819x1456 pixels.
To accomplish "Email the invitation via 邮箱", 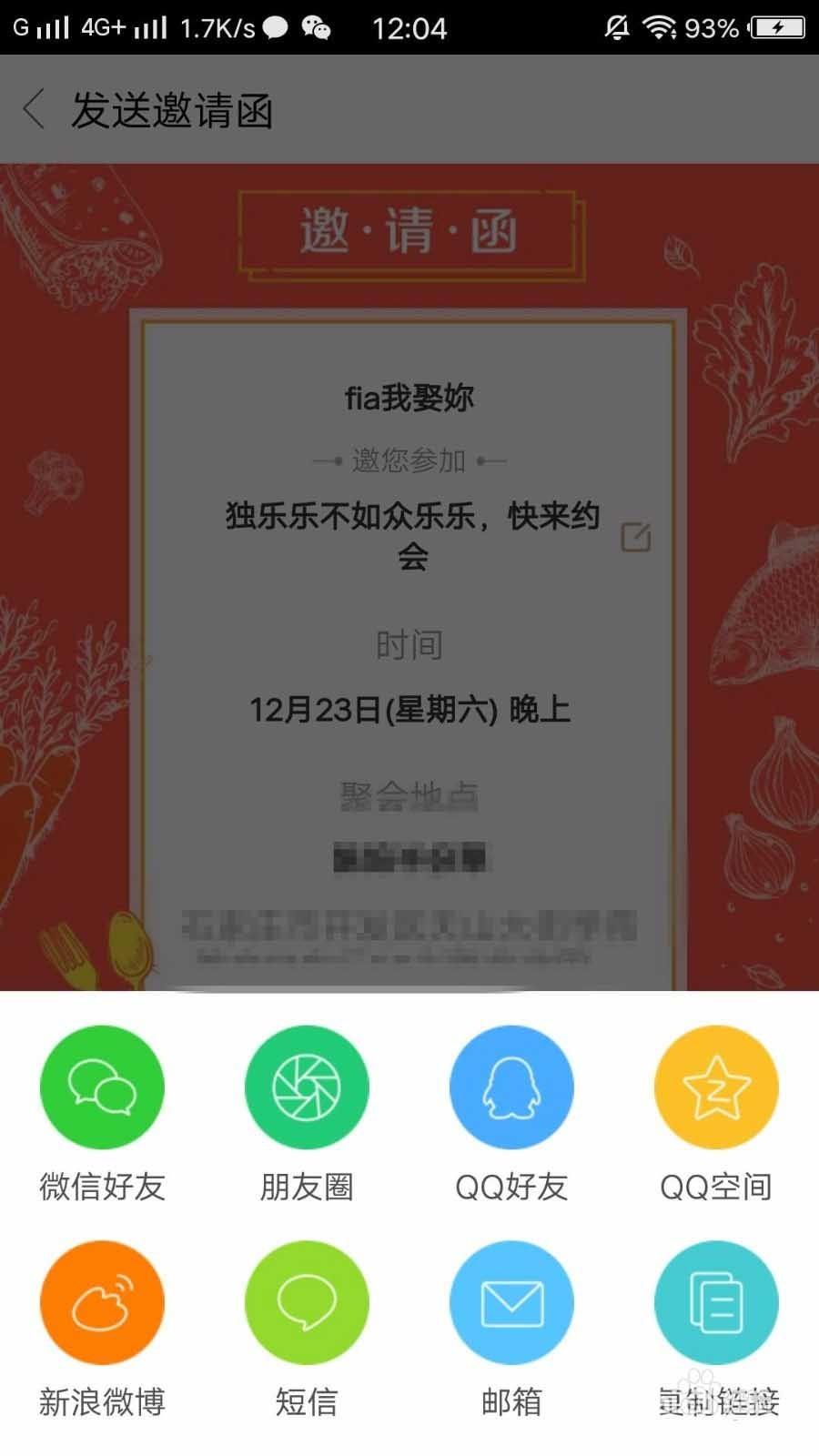I will point(511,1303).
